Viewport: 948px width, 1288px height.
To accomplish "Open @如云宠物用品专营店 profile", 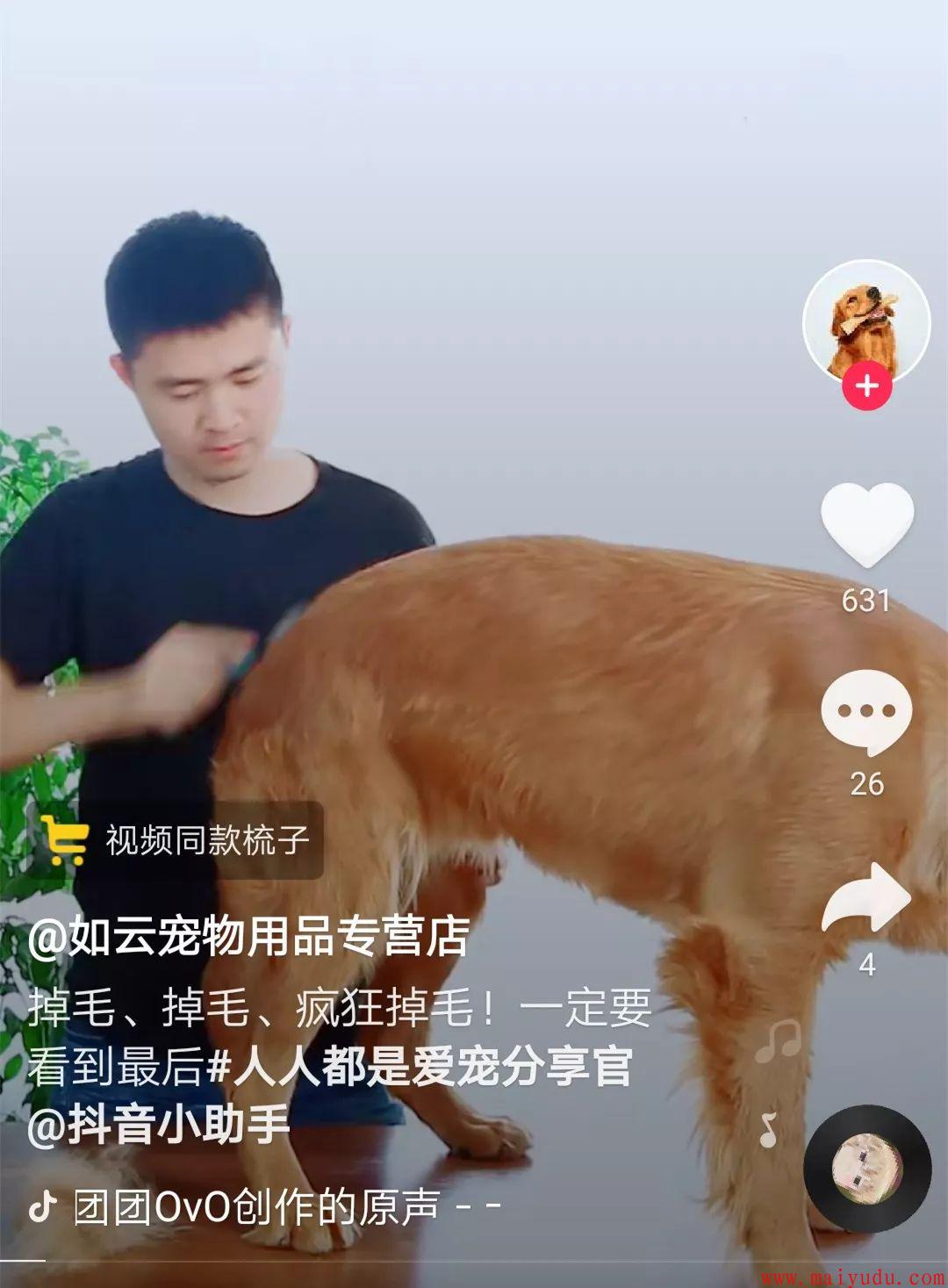I will tap(248, 937).
